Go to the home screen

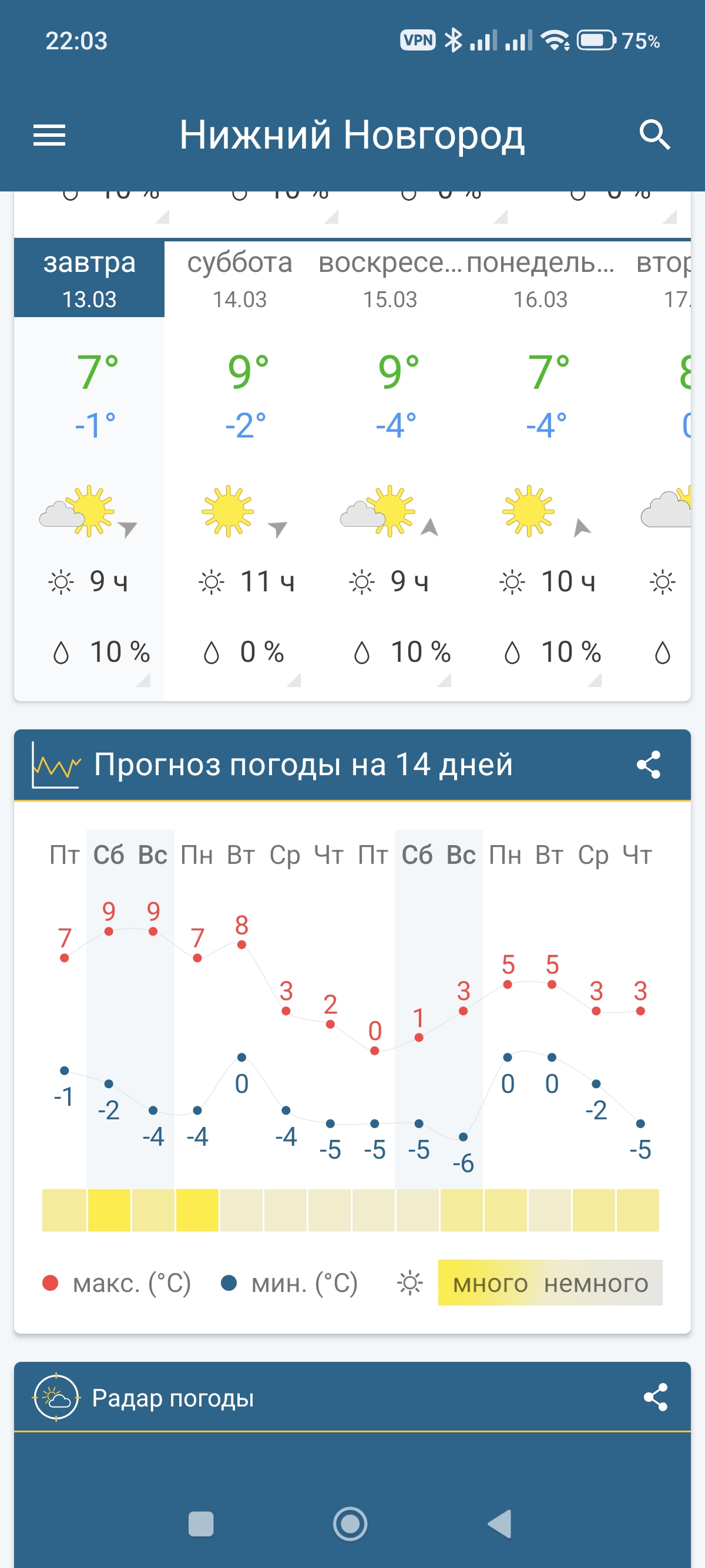tap(350, 1523)
